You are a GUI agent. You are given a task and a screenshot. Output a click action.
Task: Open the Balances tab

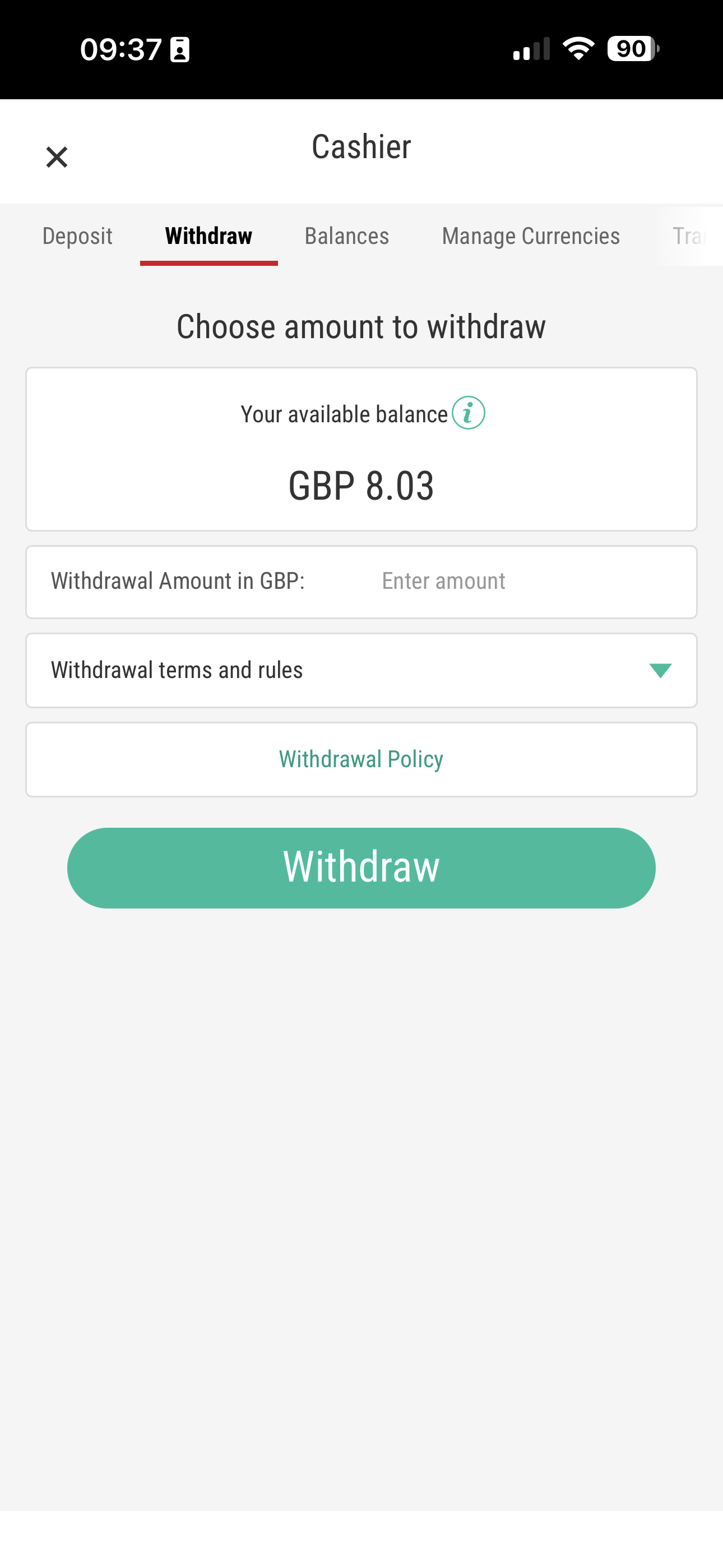tap(347, 236)
